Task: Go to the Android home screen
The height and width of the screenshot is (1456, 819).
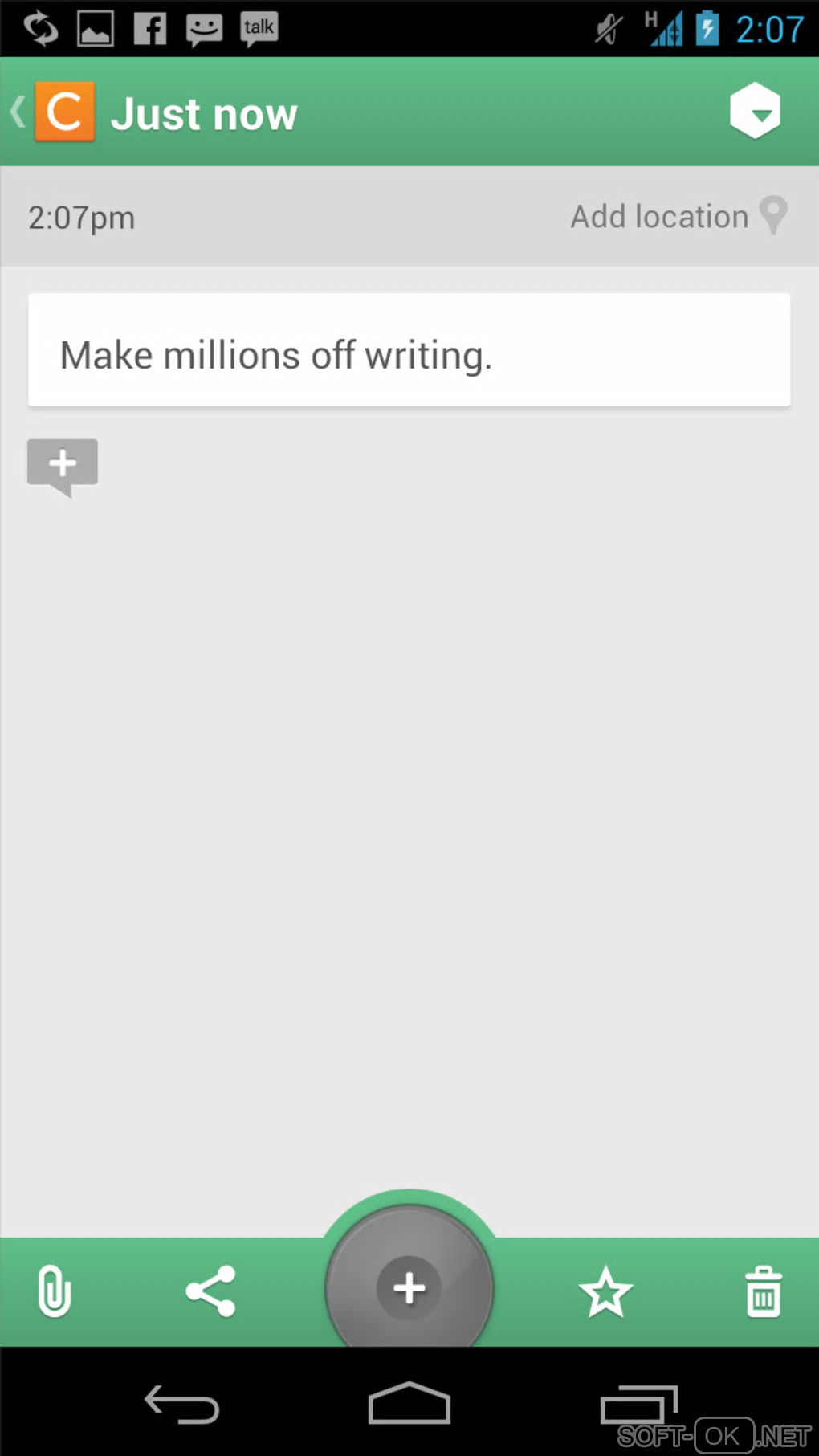Action: tap(409, 1404)
